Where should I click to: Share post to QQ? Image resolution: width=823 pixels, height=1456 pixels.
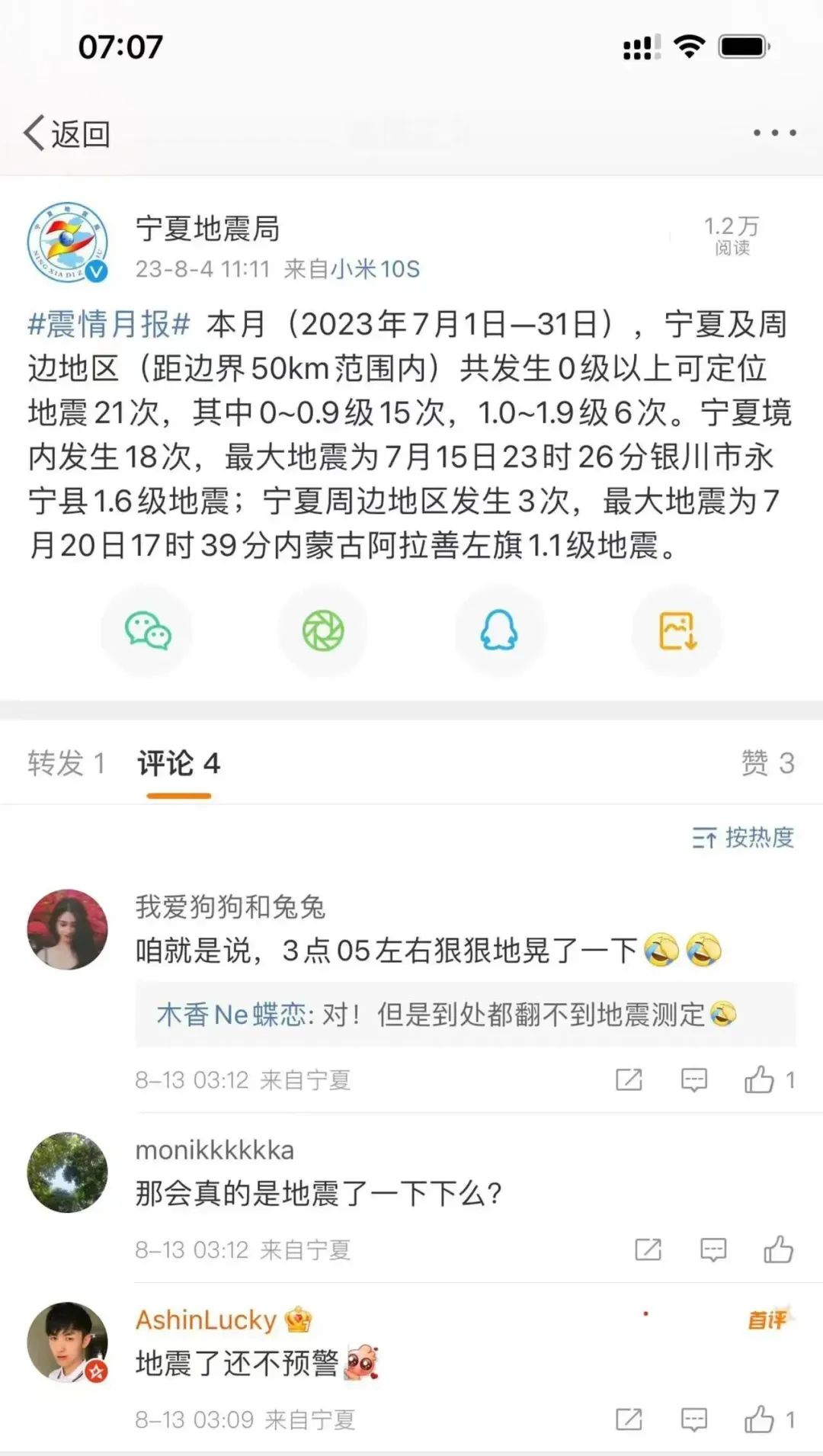499,631
